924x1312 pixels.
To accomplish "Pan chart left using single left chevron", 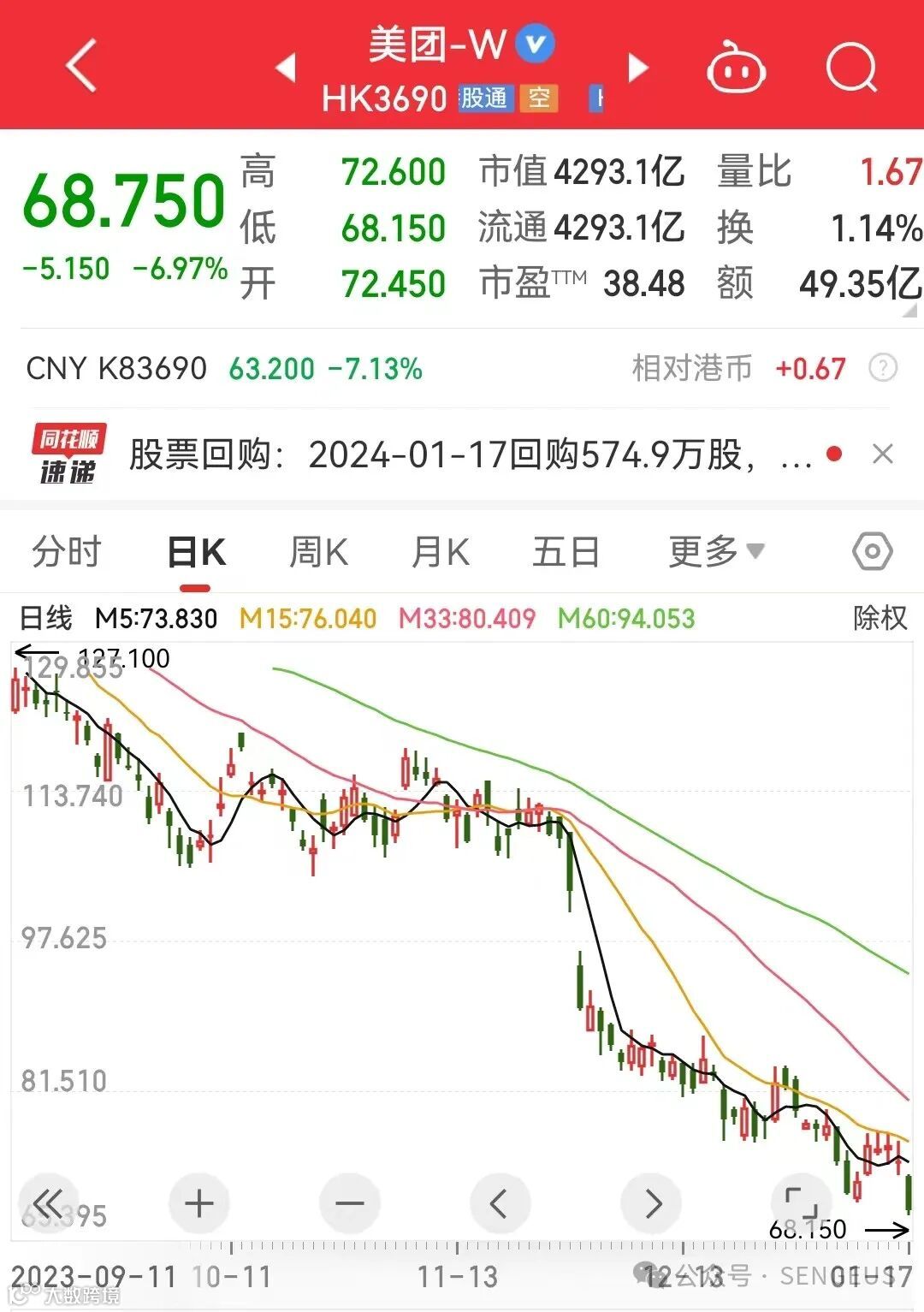I will tap(500, 1203).
